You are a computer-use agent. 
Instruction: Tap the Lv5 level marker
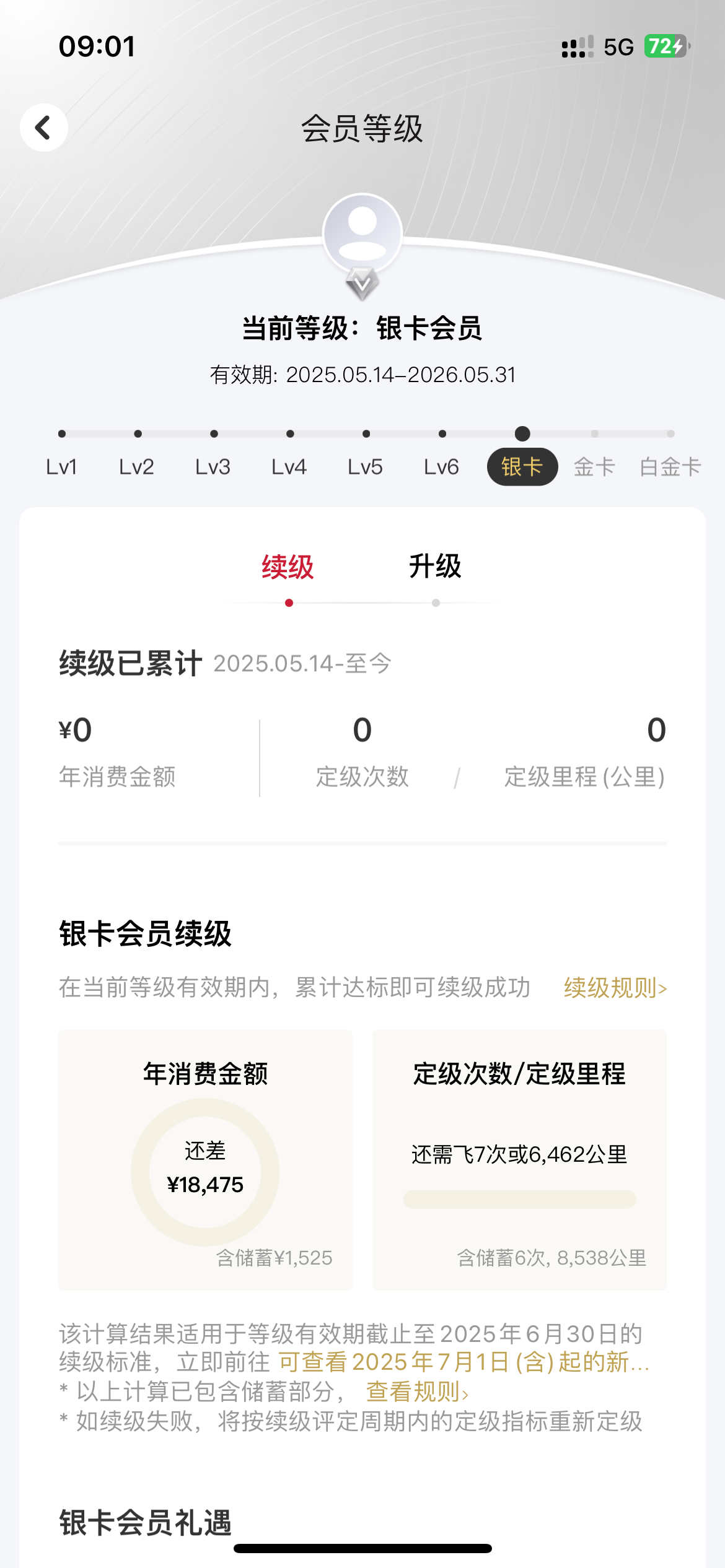[x=366, y=466]
